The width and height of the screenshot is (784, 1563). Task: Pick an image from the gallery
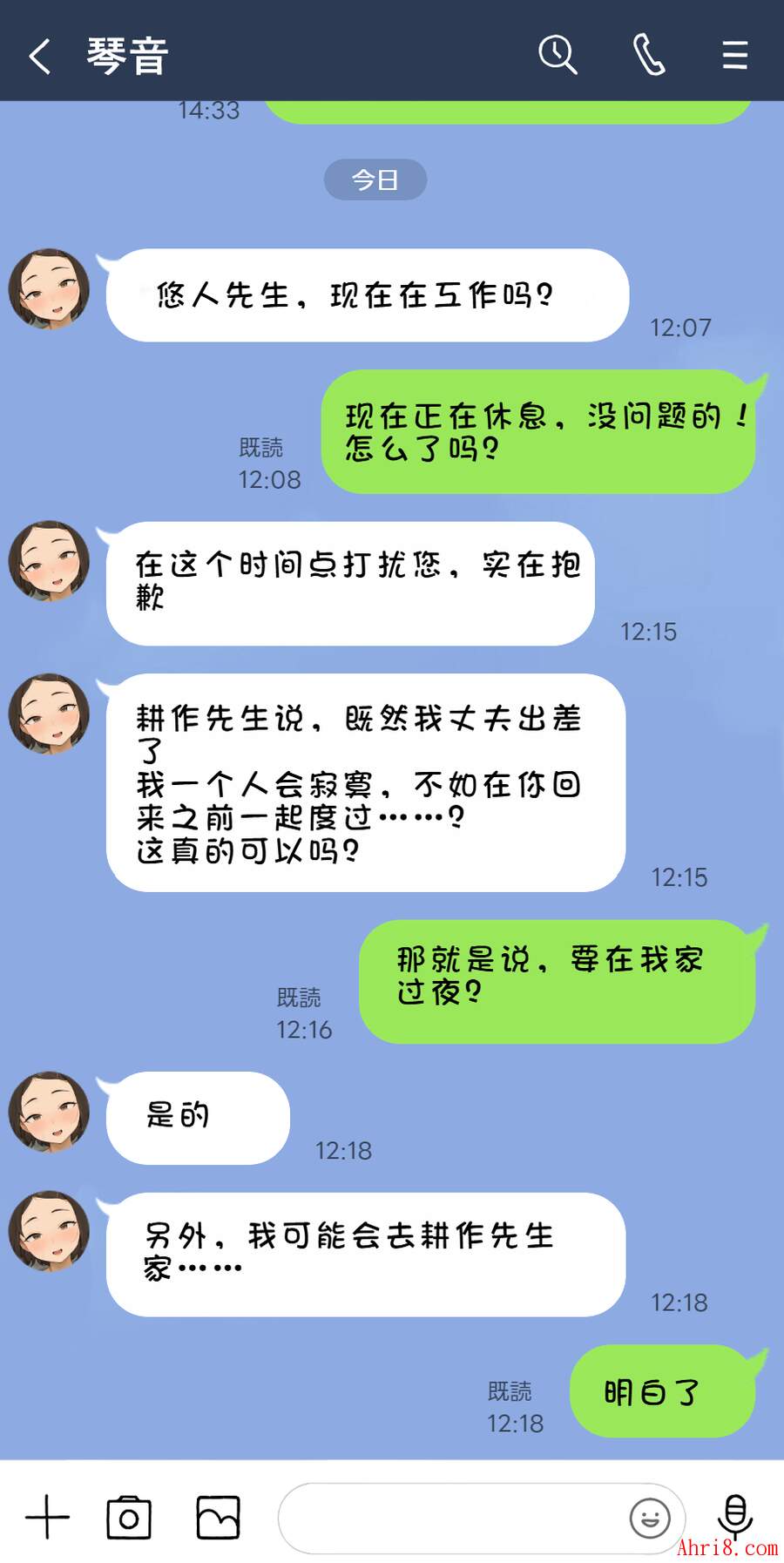click(x=218, y=1518)
